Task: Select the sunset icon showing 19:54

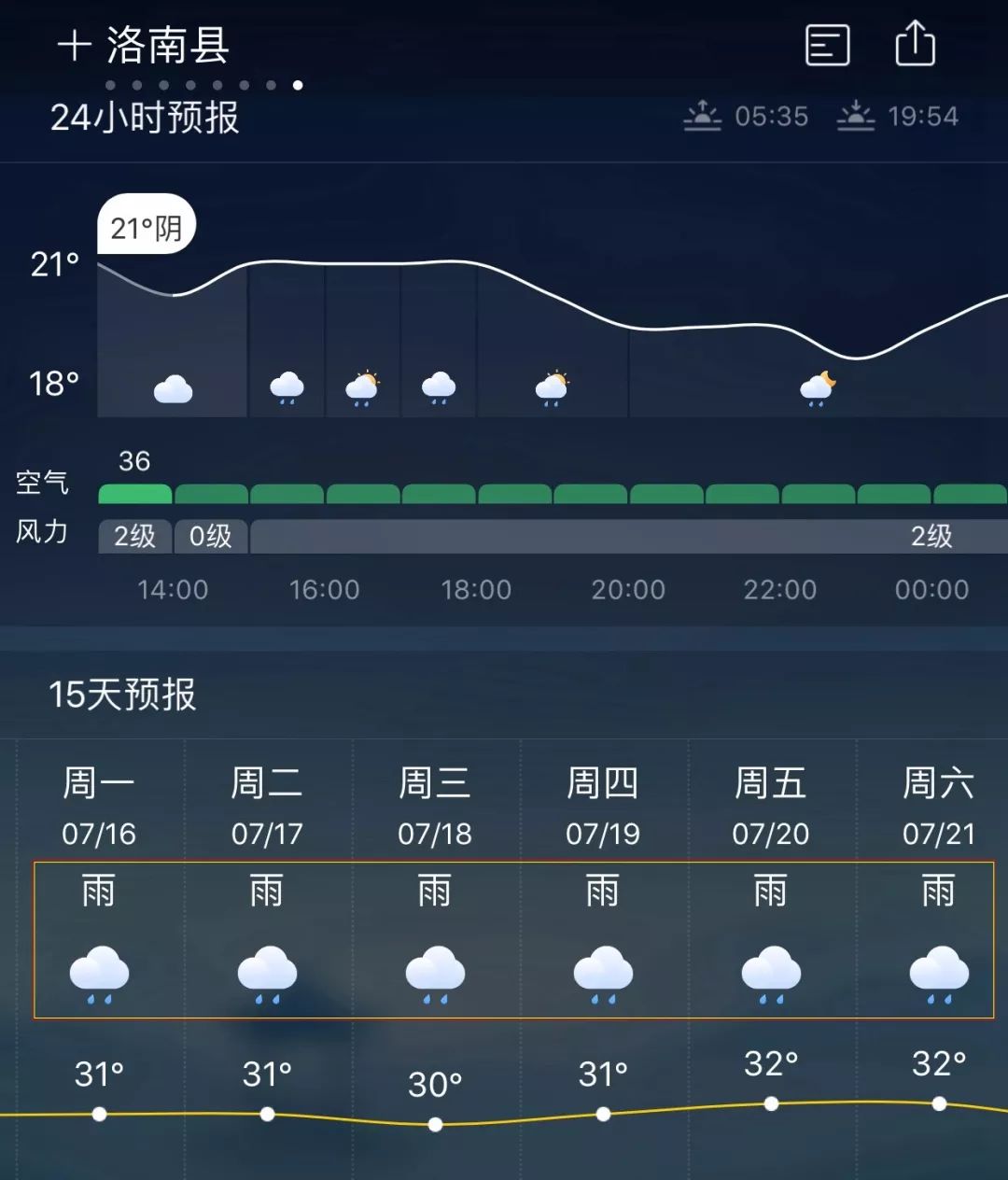Action: point(856,115)
